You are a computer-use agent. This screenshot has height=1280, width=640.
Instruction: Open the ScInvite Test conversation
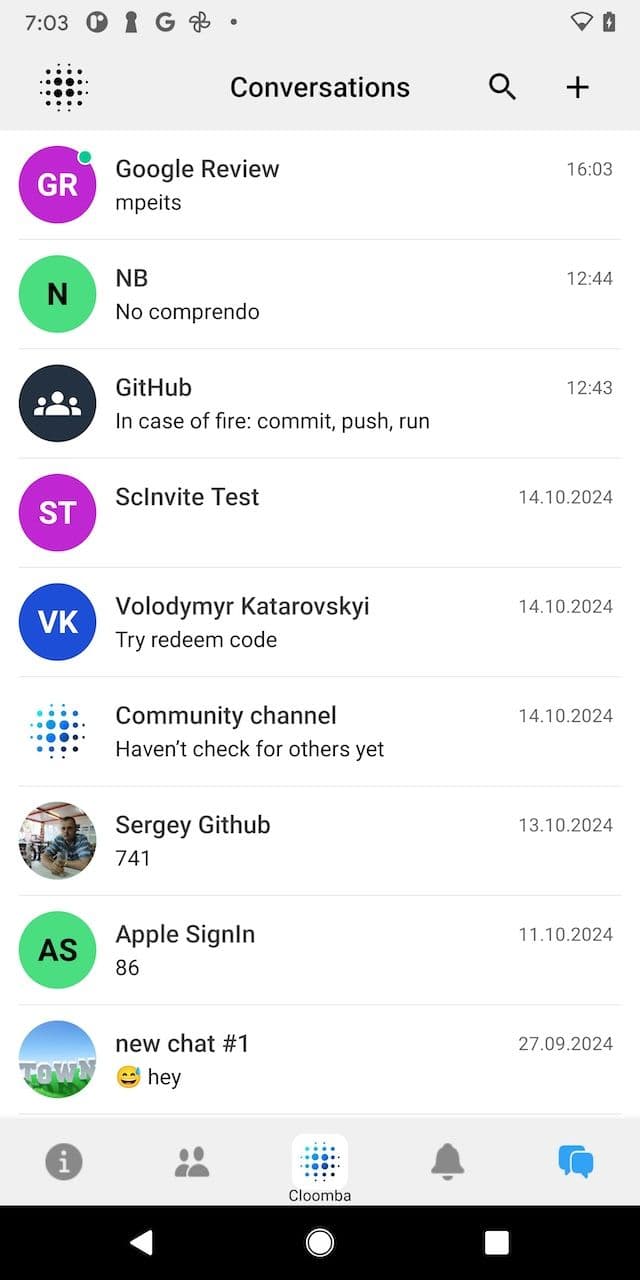click(x=320, y=512)
